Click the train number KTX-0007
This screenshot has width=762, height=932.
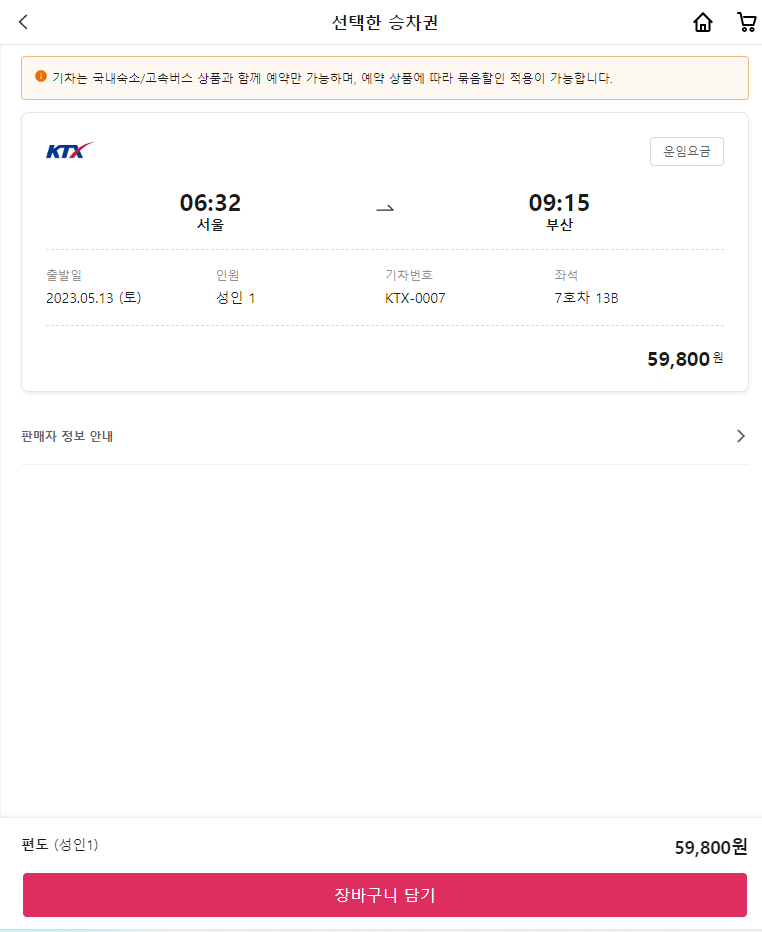(x=415, y=298)
